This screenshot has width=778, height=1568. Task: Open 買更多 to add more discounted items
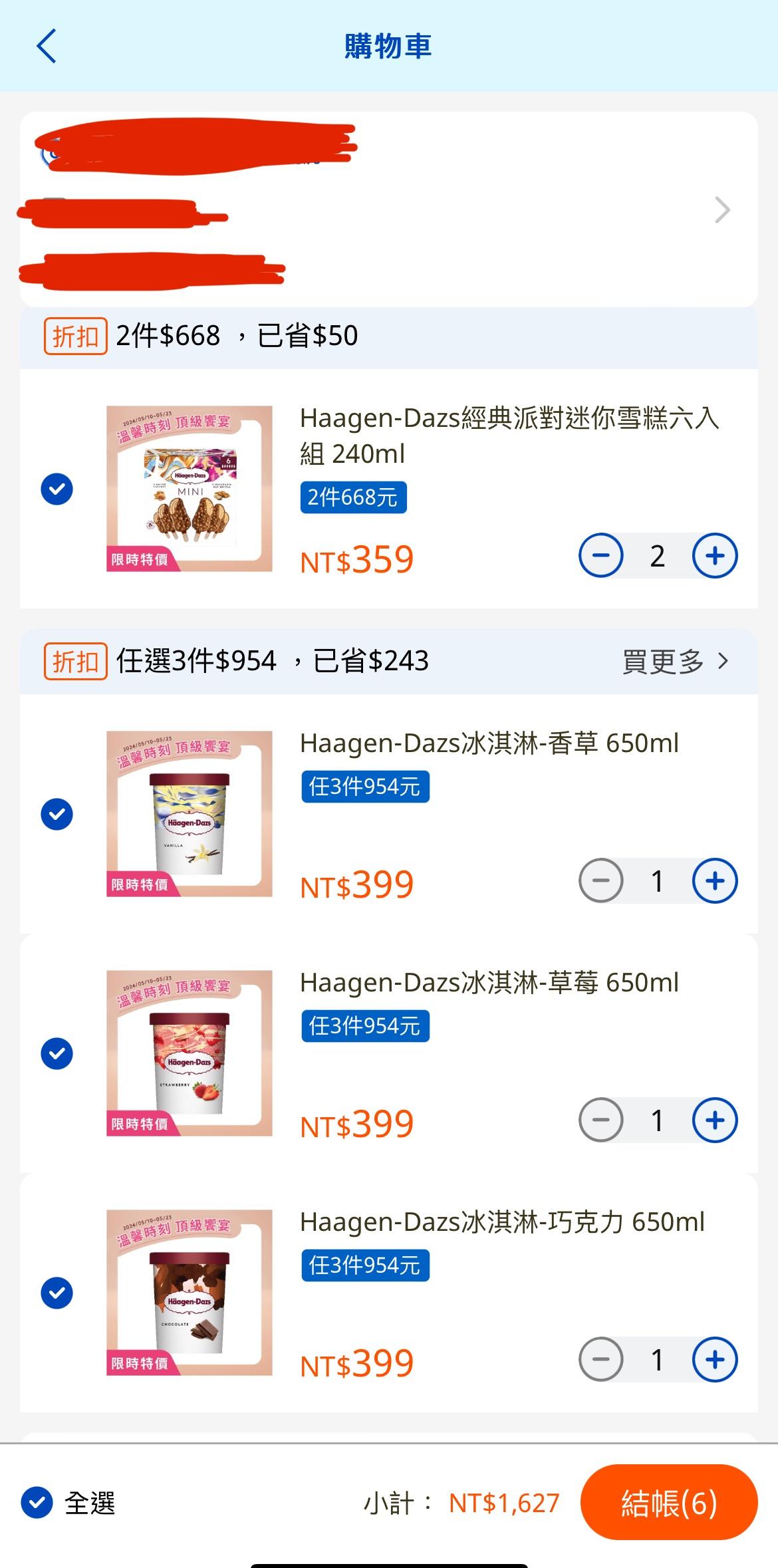676,661
